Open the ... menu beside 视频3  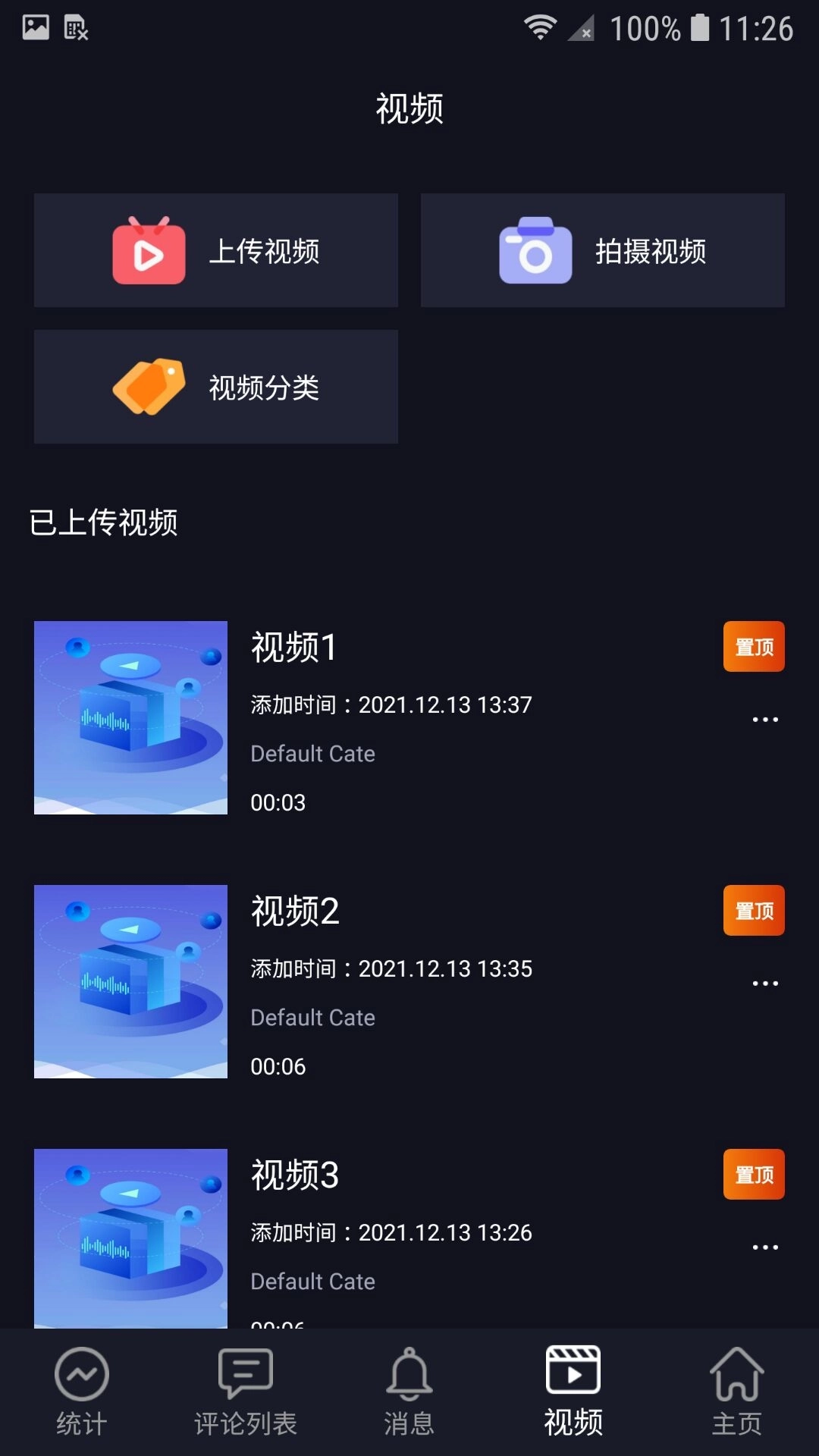[764, 1246]
